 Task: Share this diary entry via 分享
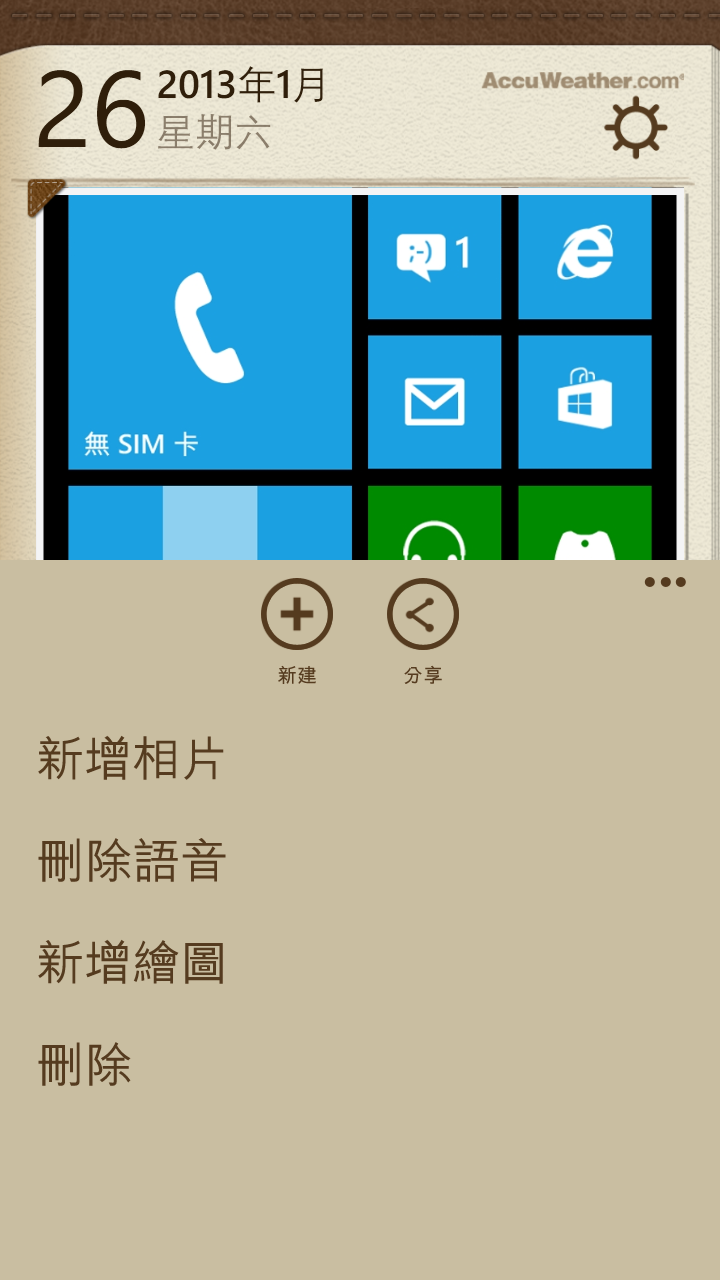[x=423, y=614]
